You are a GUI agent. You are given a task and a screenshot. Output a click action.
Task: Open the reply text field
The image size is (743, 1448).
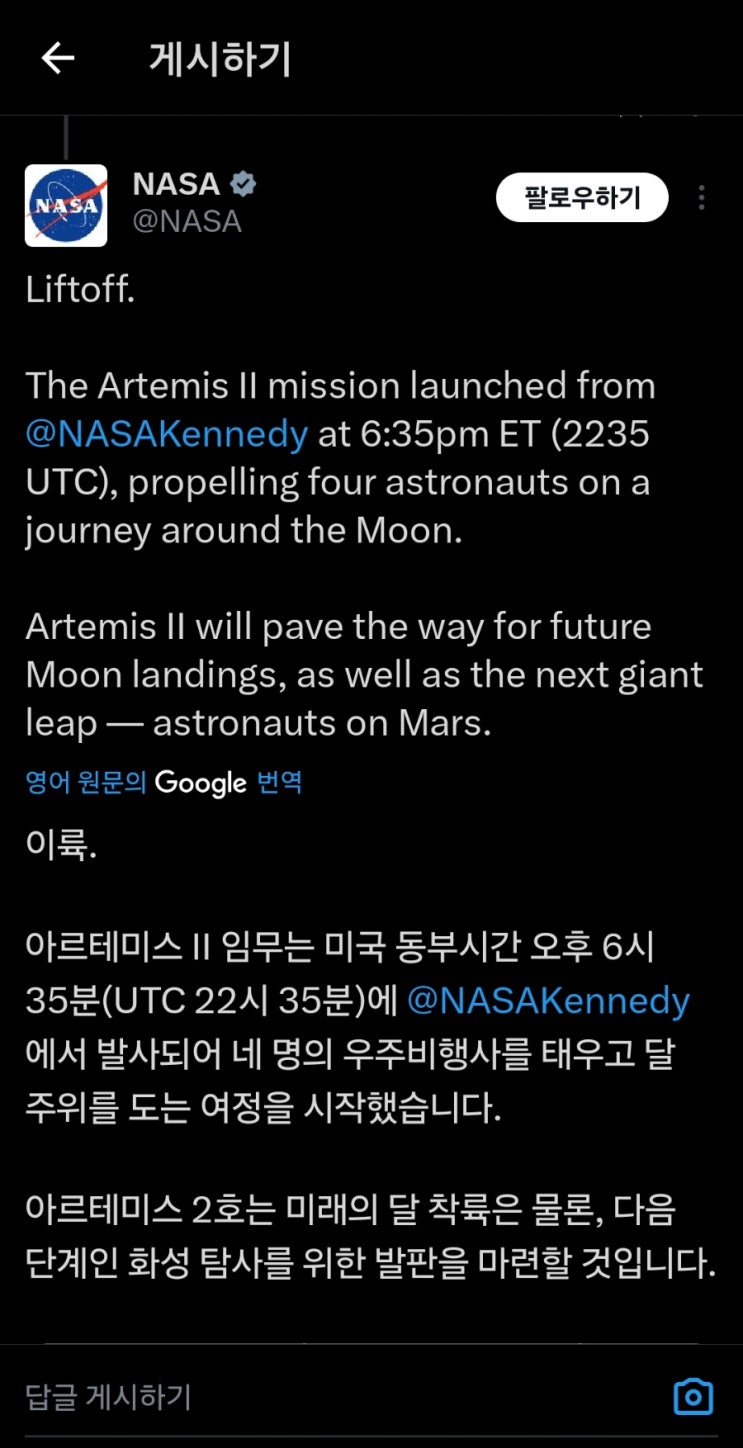point(300,1396)
